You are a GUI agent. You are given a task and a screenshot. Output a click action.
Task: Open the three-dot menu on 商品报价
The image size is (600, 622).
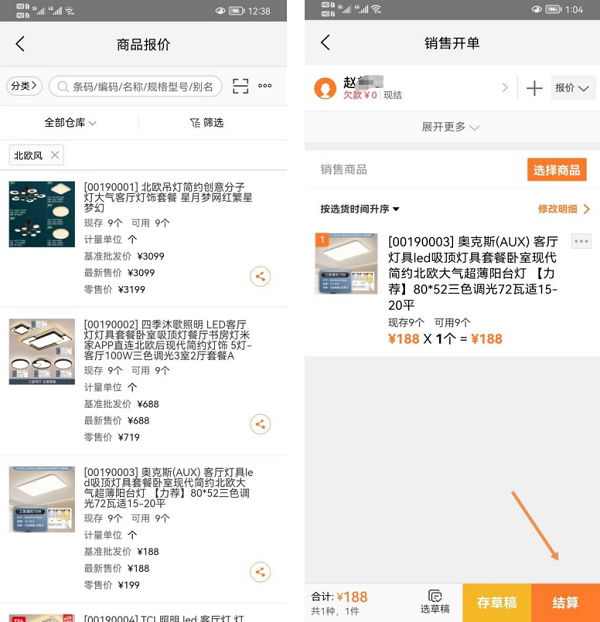pyautogui.click(x=265, y=86)
